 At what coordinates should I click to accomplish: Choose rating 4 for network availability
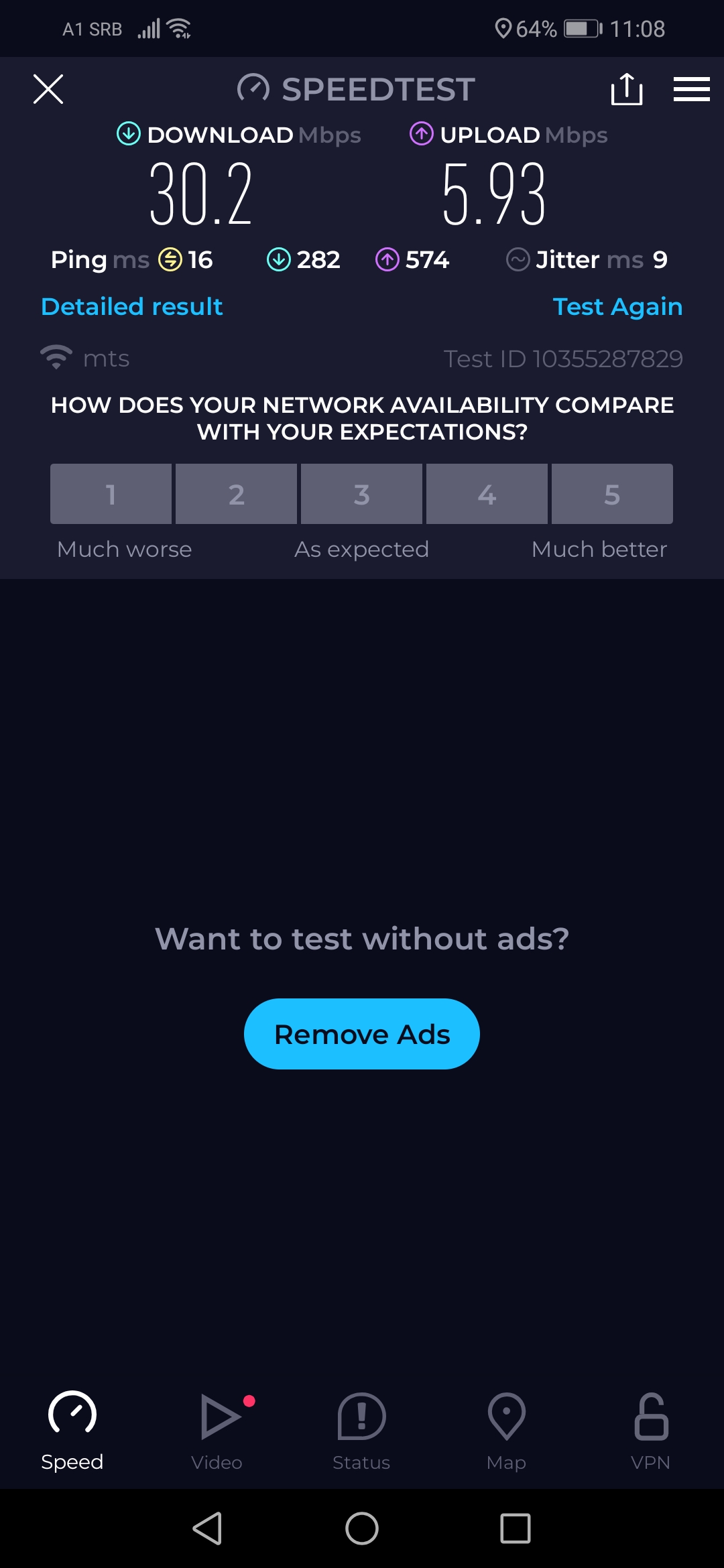click(x=487, y=494)
